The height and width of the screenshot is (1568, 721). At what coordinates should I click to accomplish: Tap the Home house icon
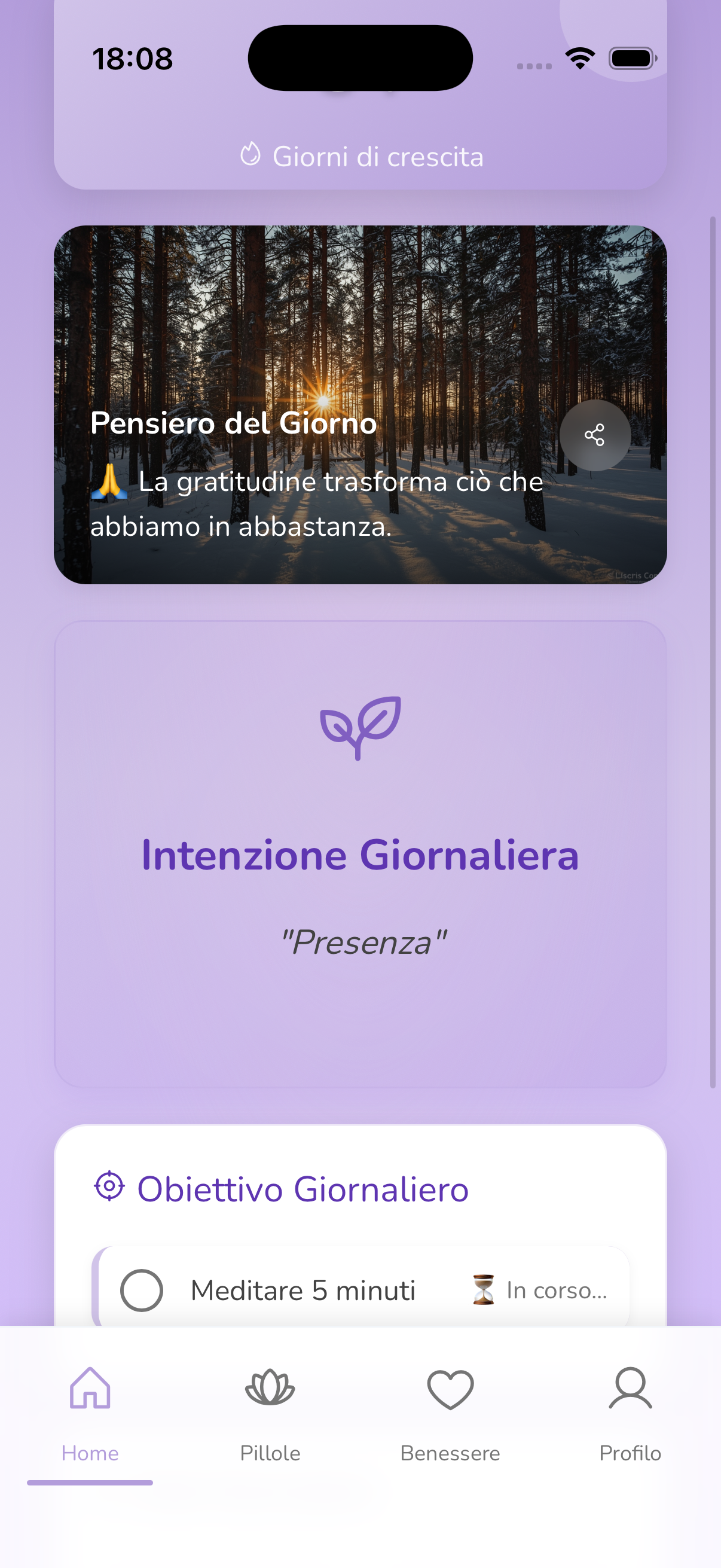(90, 1388)
